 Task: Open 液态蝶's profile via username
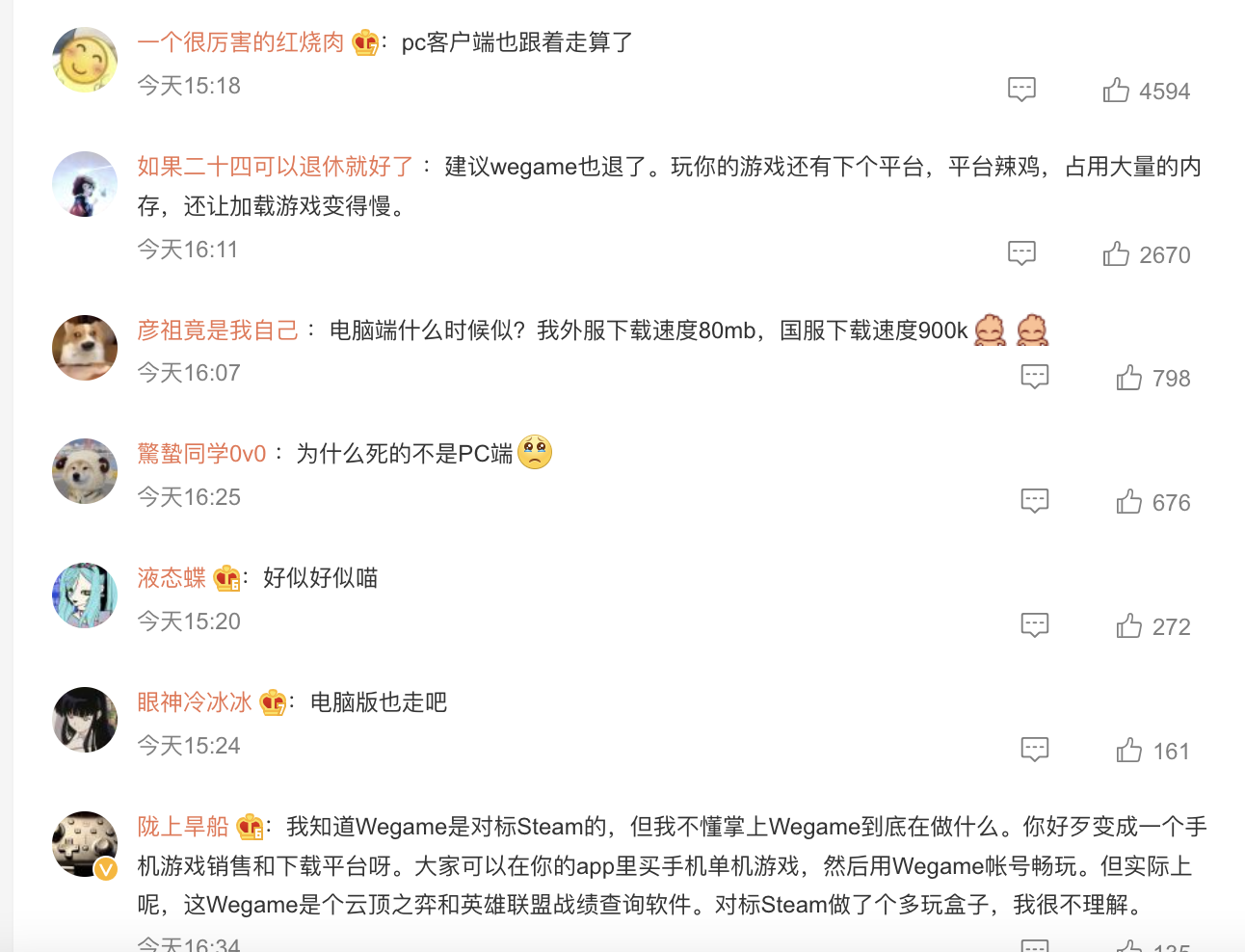point(172,578)
